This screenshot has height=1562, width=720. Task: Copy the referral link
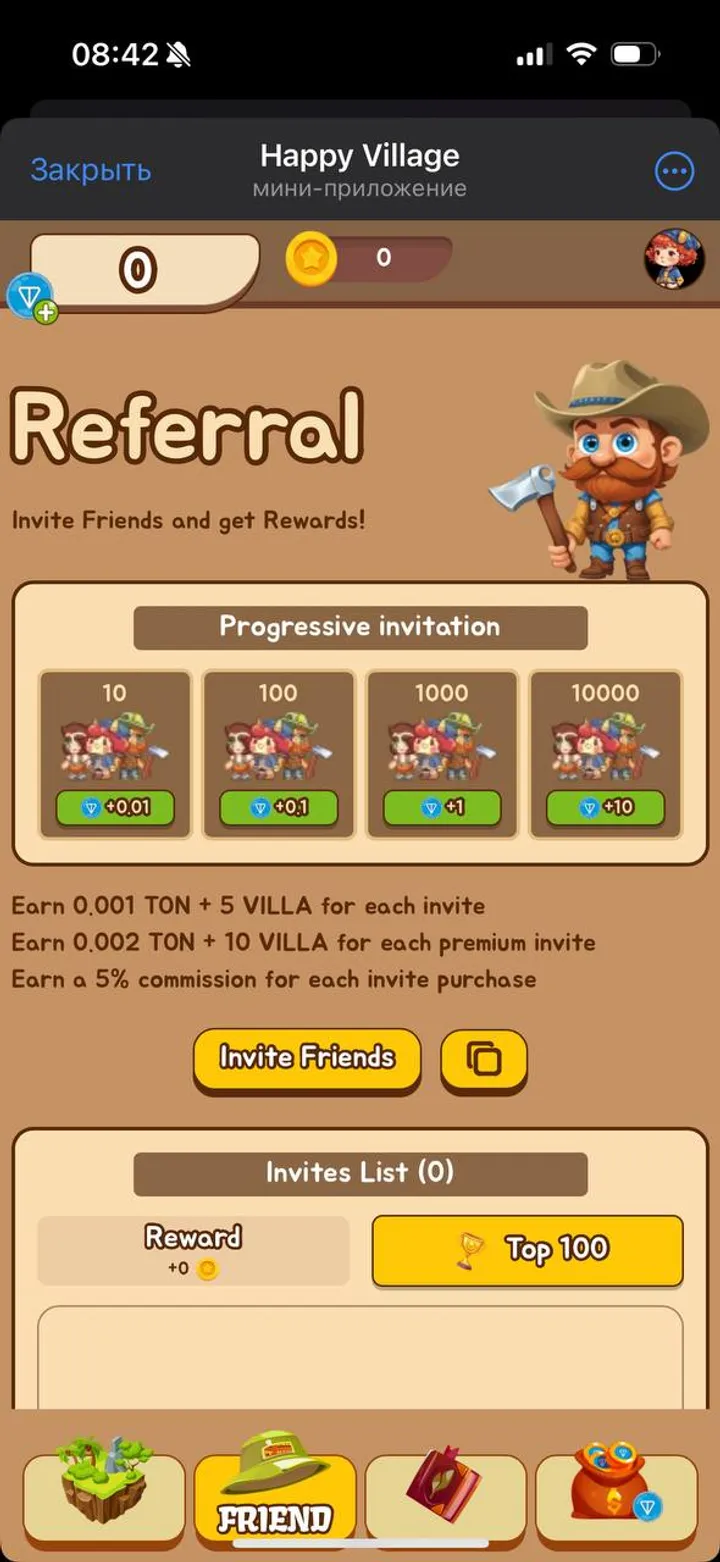pyautogui.click(x=484, y=1058)
